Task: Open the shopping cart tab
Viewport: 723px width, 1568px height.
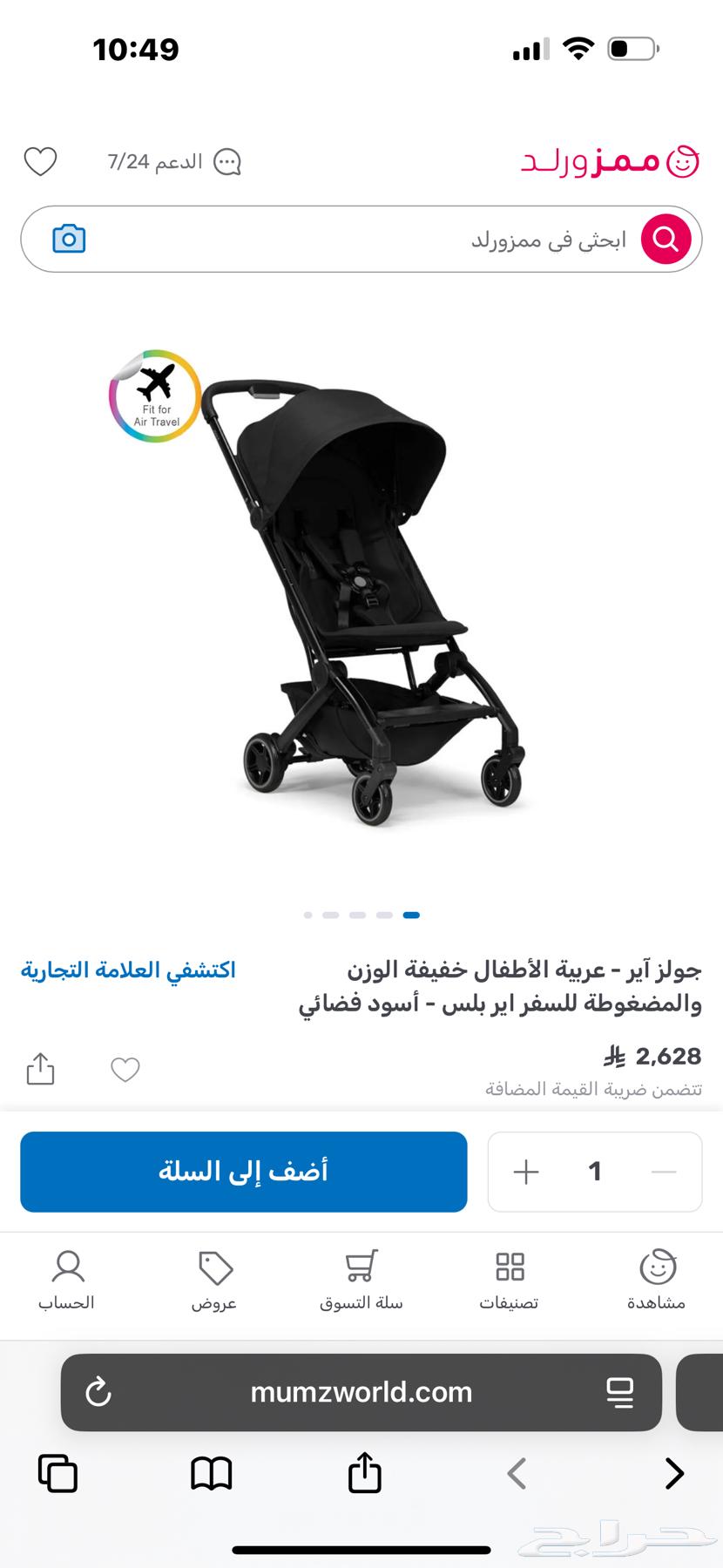Action: 361,1279
